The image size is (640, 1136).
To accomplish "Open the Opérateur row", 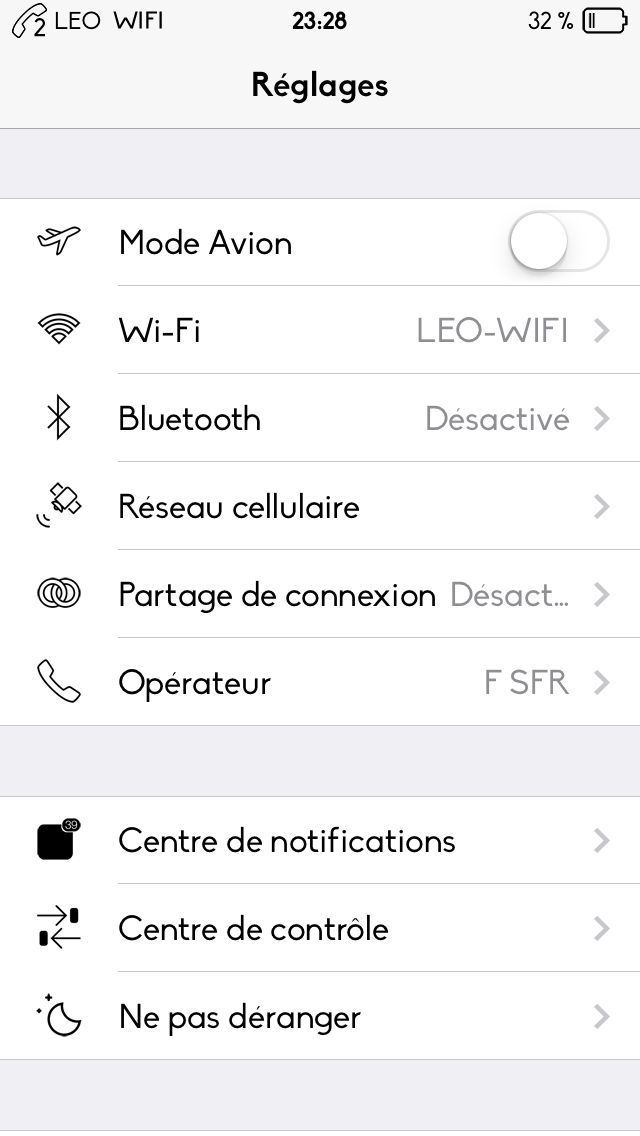I will point(320,682).
